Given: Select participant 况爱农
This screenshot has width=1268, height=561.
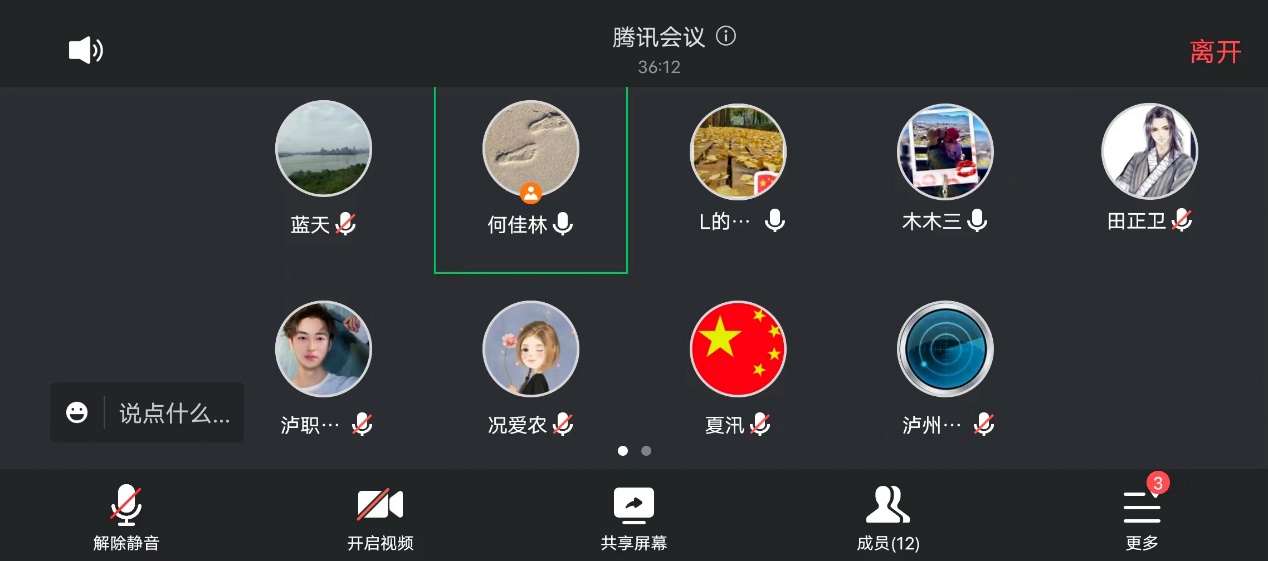Looking at the screenshot, I should [531, 350].
